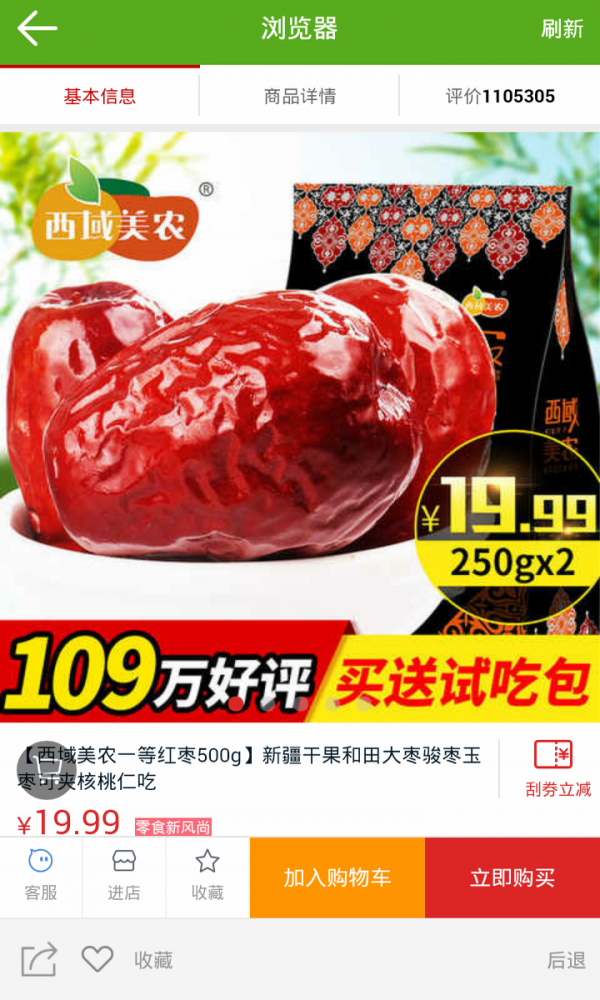Open the red date product image
Screen dimensions: 600x1000
pyautogui.click(x=300, y=420)
